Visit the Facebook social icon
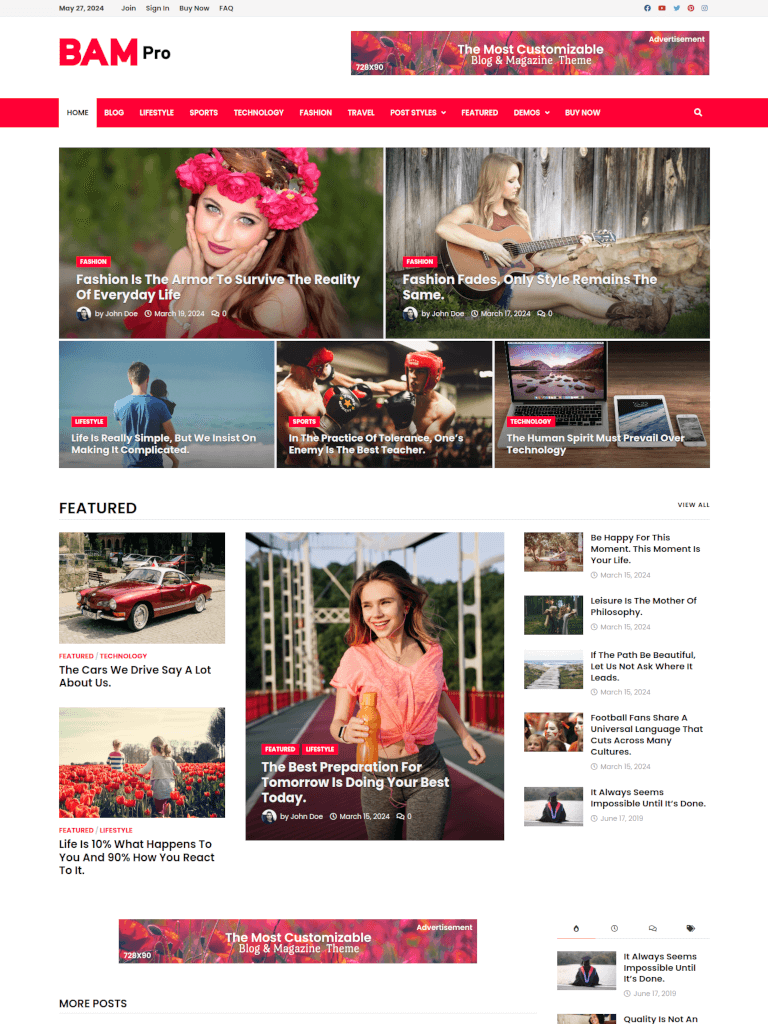Viewport: 768px width, 1024px height. (x=647, y=8)
